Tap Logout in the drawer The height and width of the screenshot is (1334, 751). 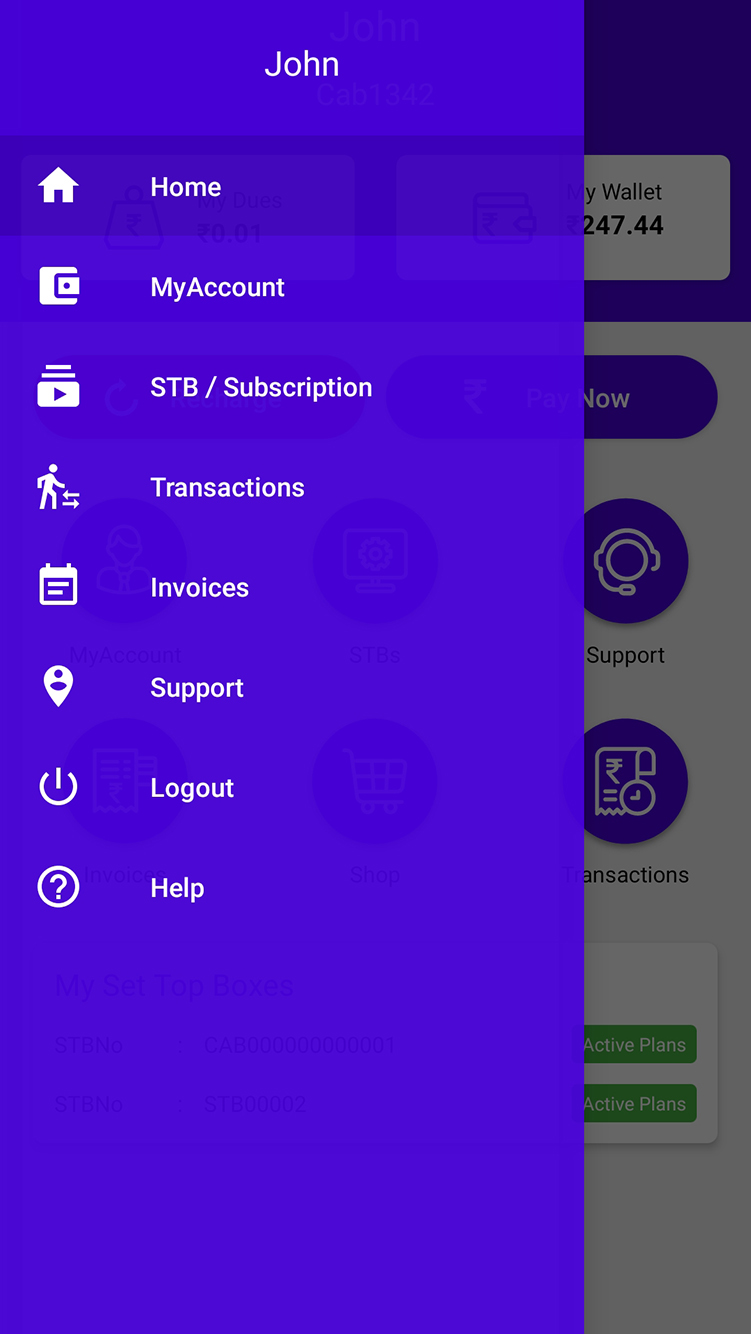(x=192, y=788)
